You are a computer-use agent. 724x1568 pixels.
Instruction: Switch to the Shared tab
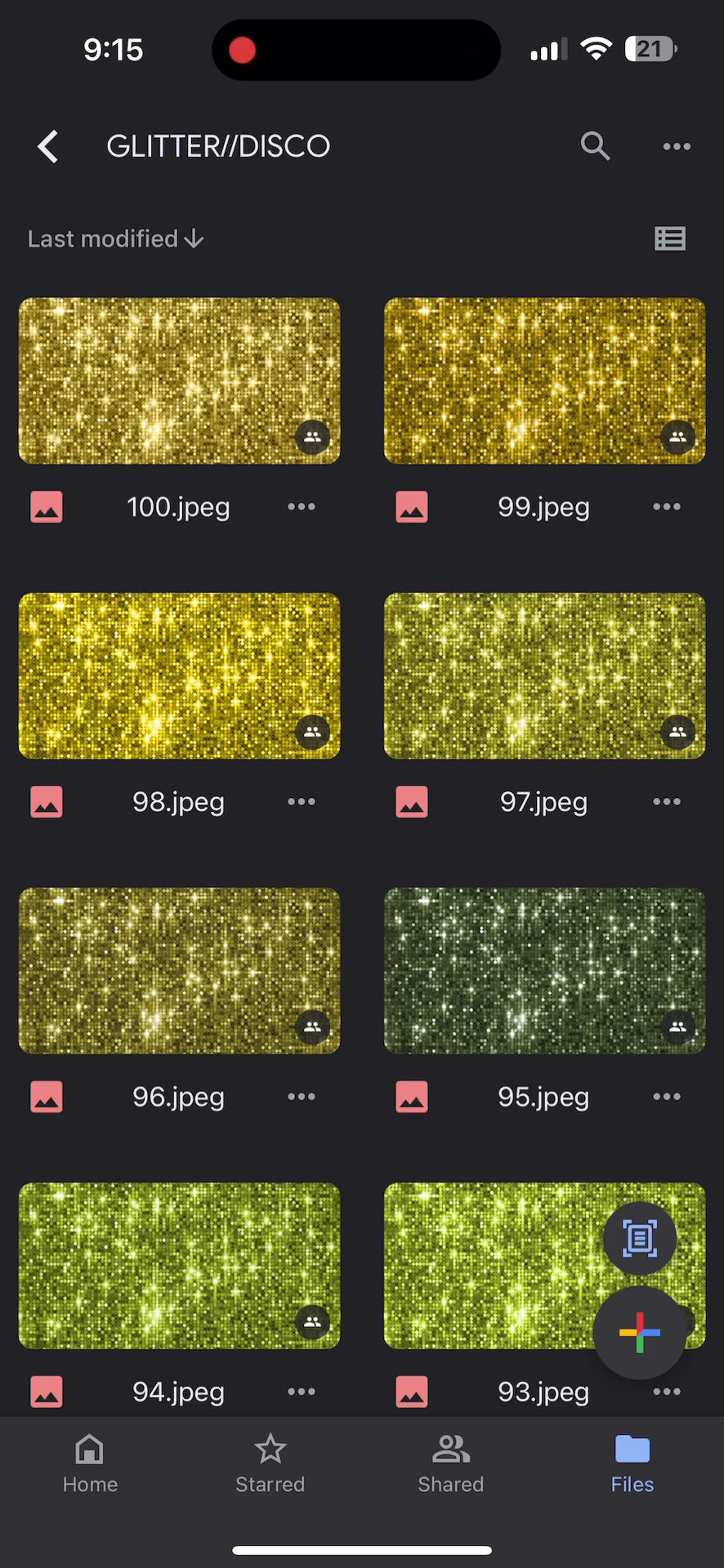tap(451, 1463)
